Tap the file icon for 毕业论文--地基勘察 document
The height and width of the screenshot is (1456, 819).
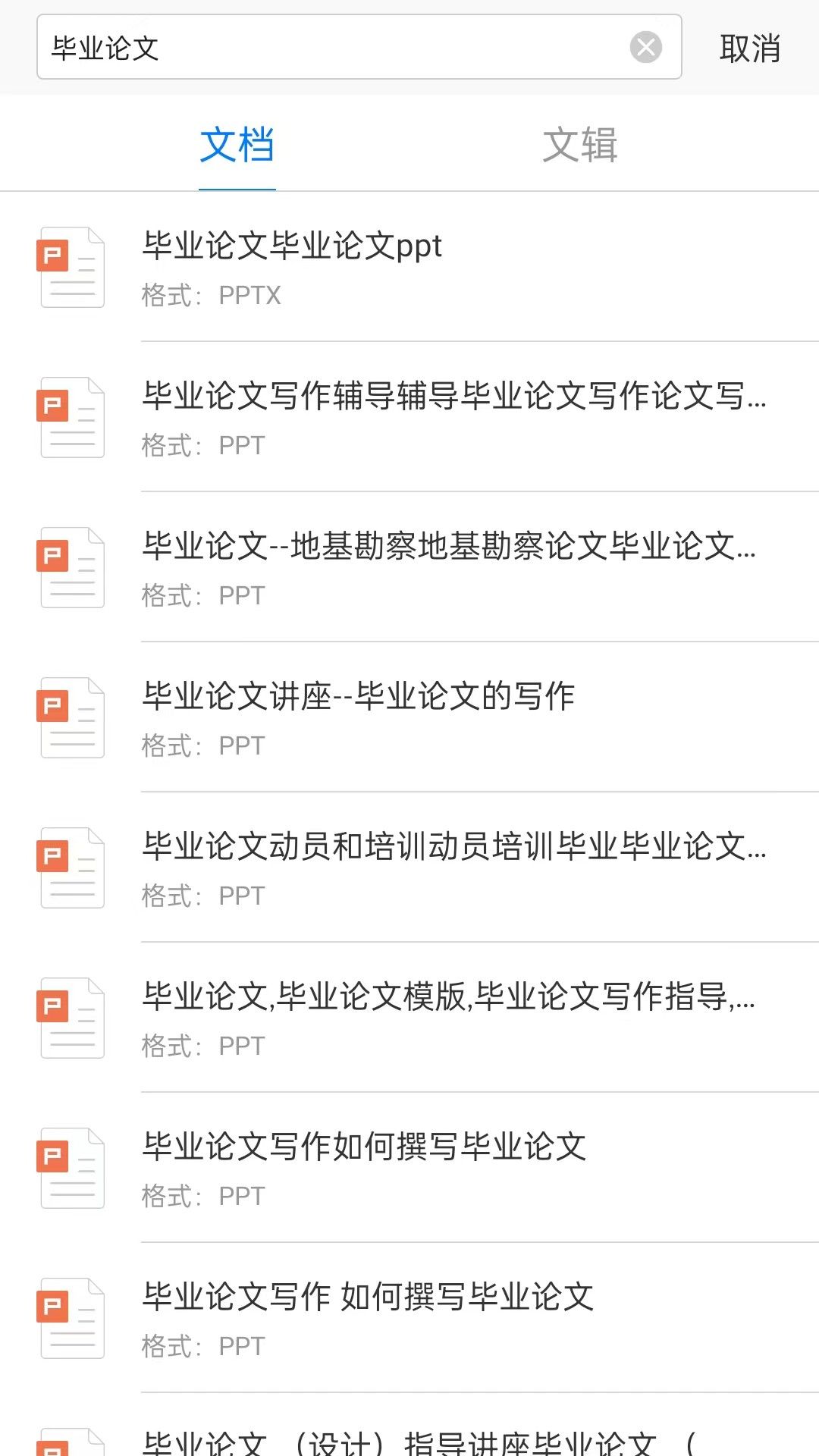[x=71, y=569]
